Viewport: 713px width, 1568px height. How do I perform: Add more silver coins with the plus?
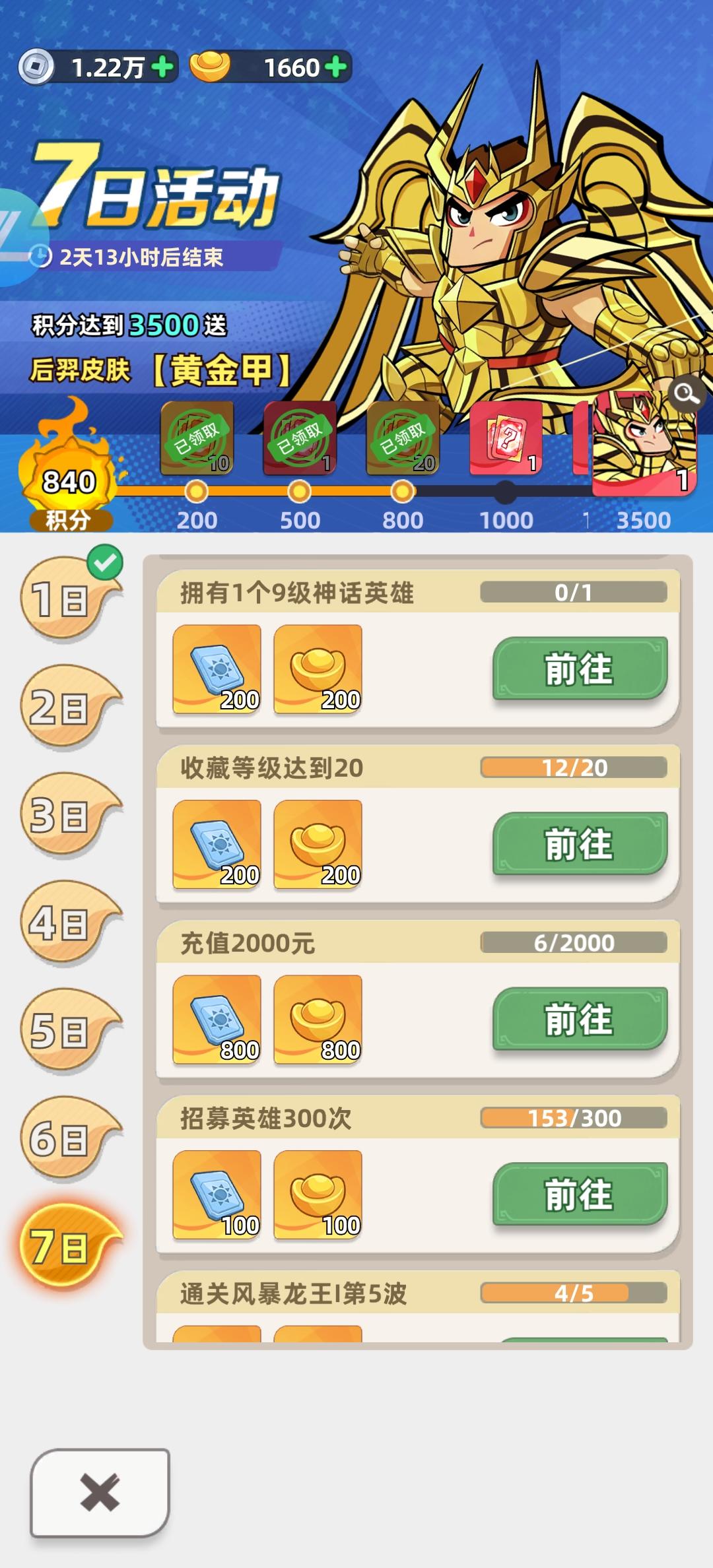click(162, 67)
